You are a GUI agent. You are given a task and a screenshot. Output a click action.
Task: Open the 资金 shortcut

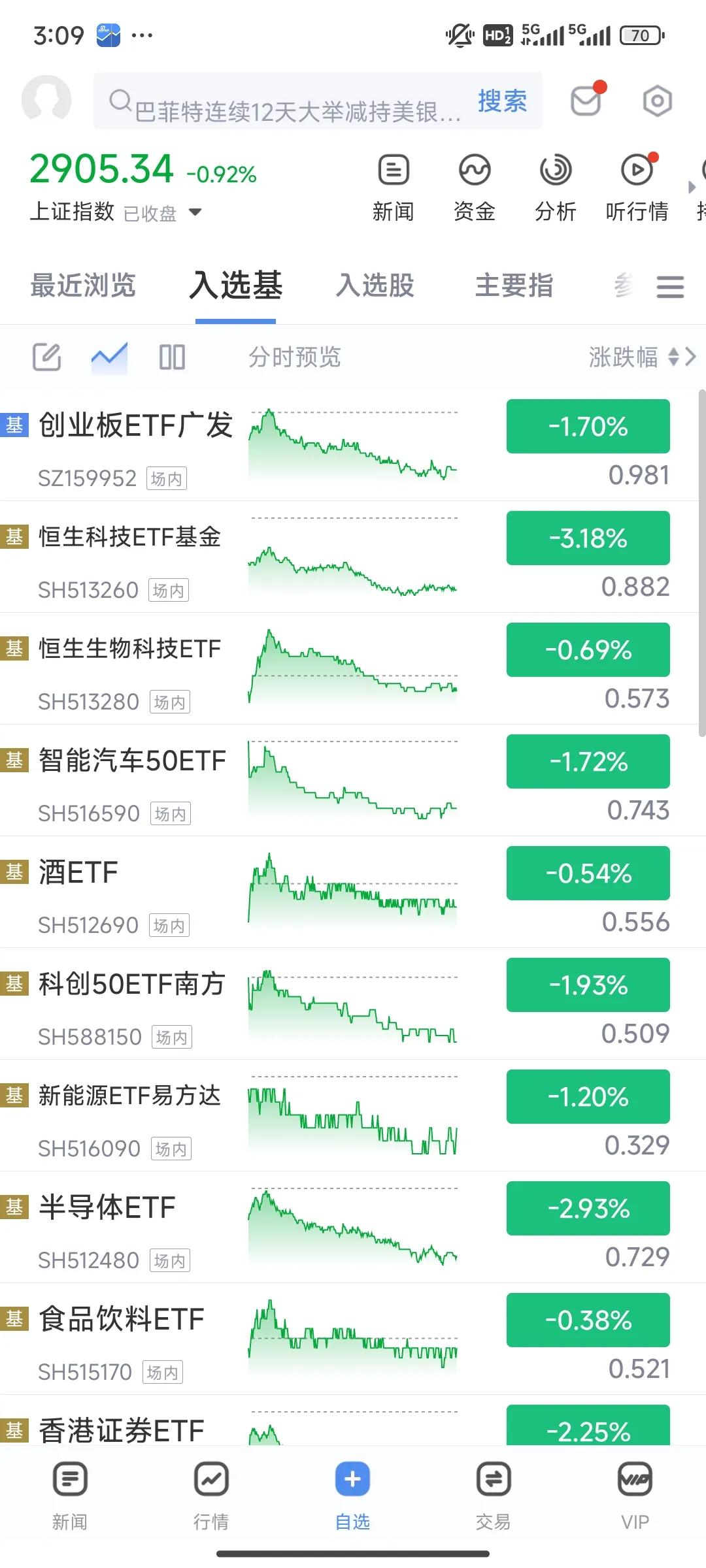(x=474, y=188)
